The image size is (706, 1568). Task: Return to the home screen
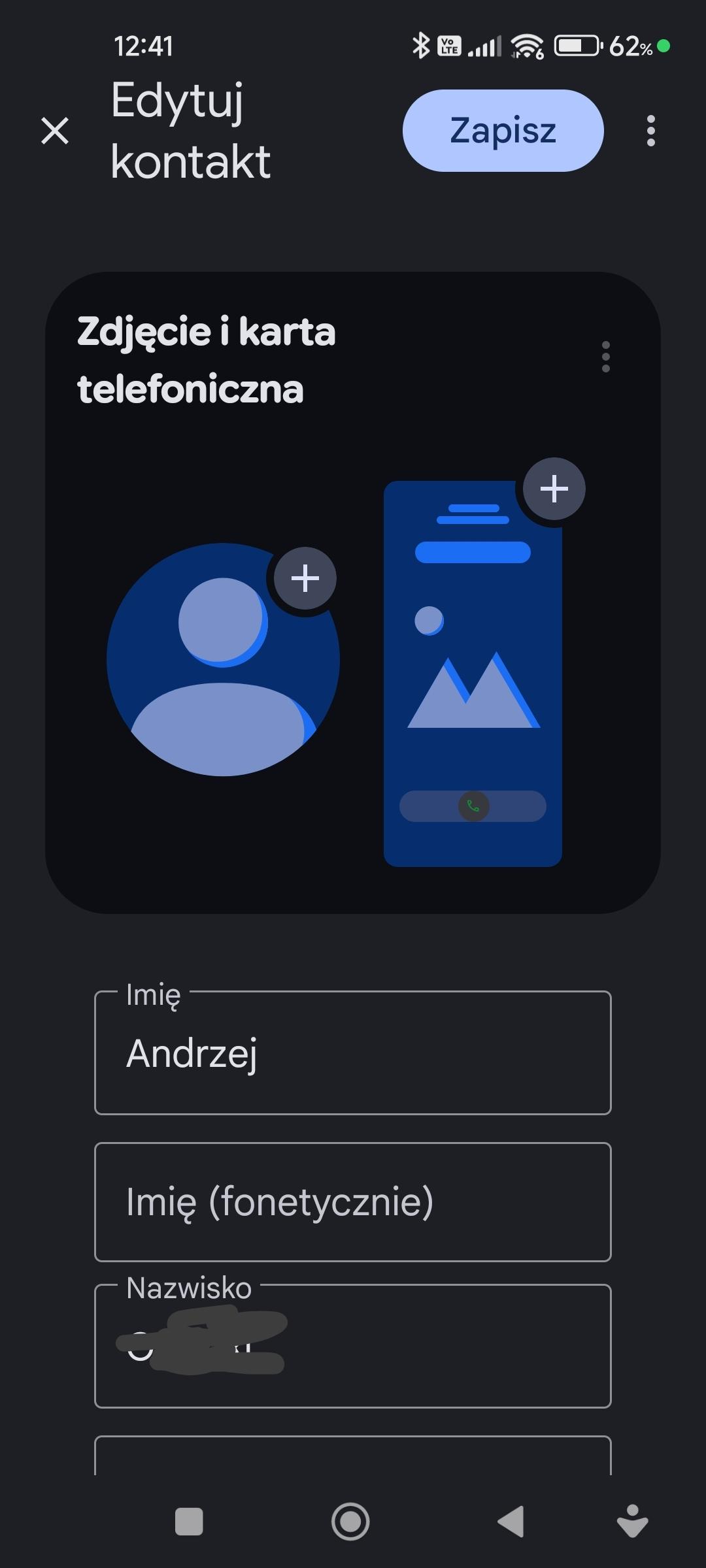click(x=350, y=1522)
